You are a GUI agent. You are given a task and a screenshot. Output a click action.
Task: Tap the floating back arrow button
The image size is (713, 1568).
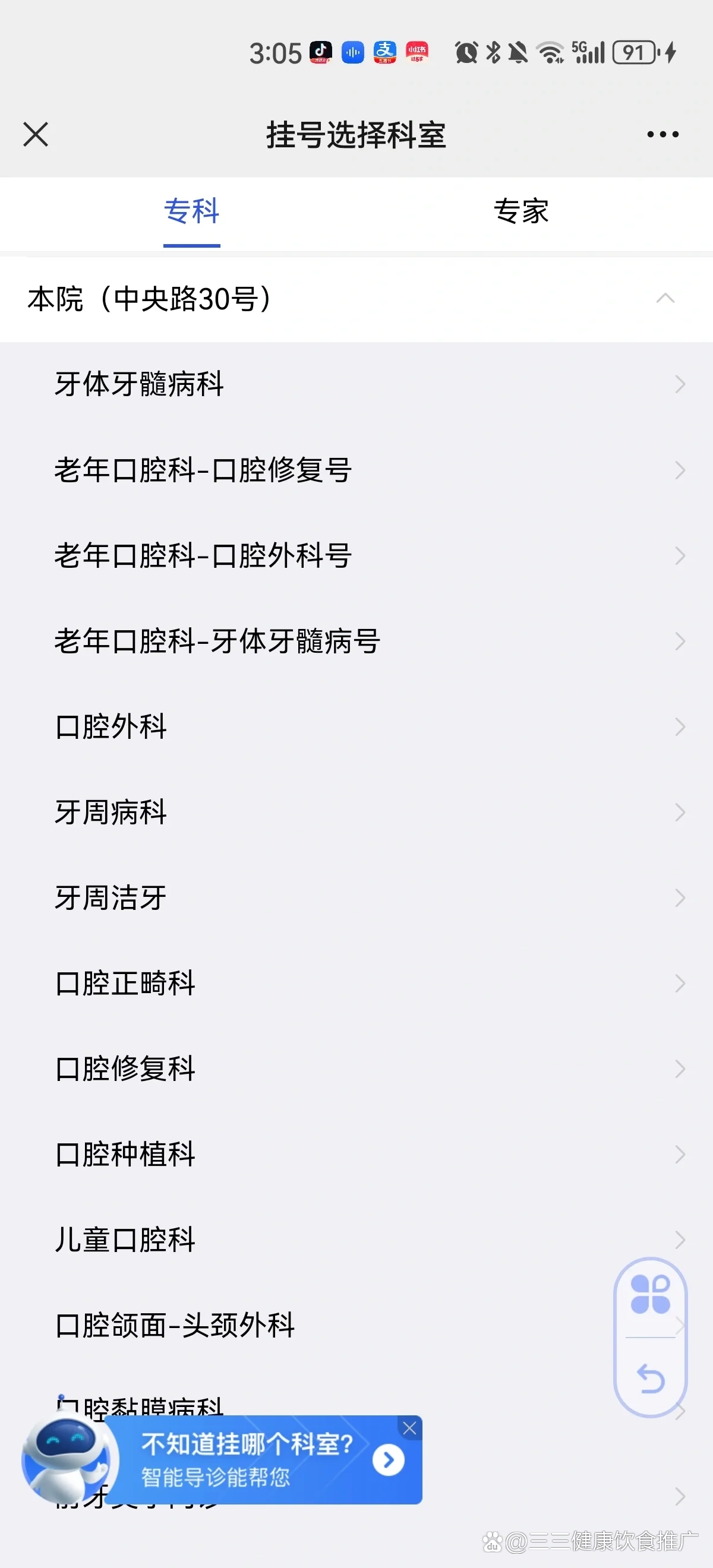[650, 1379]
